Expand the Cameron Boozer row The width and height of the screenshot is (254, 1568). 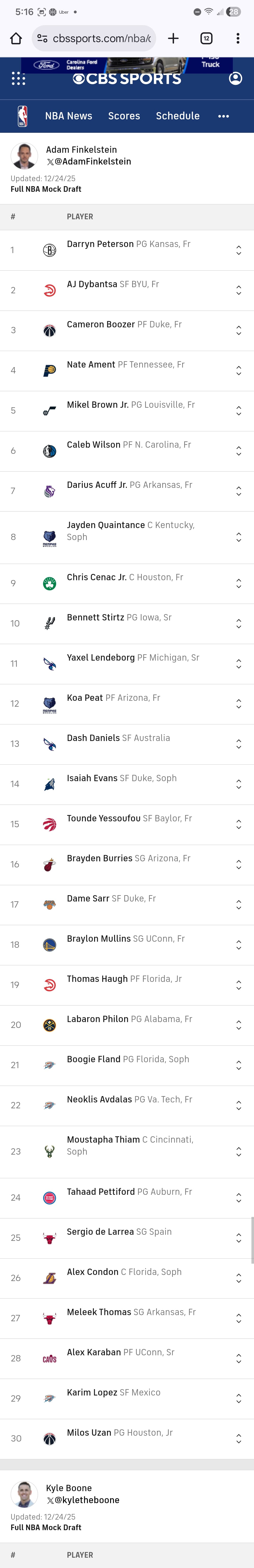(239, 330)
